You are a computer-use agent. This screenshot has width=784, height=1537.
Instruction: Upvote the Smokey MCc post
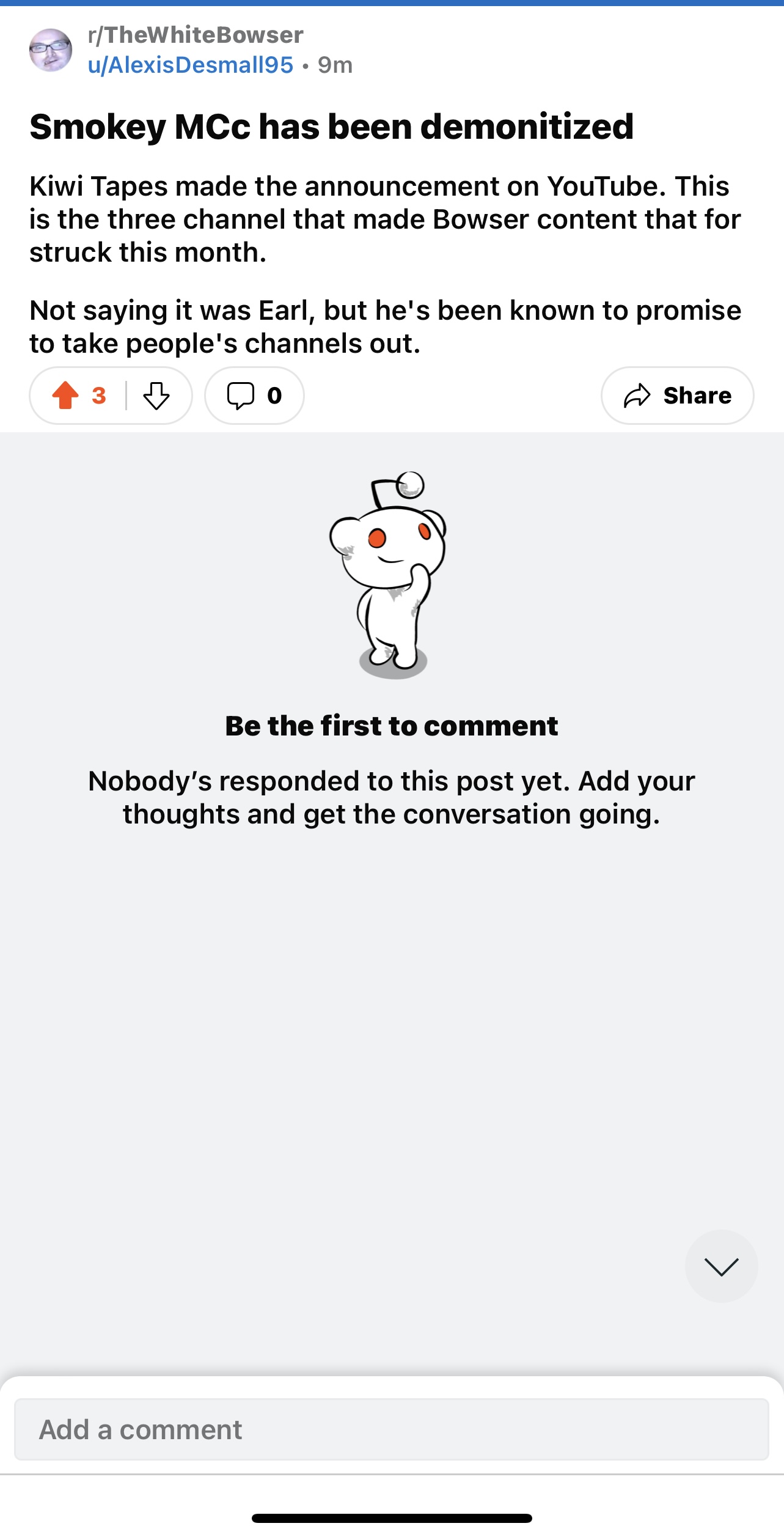pos(65,395)
